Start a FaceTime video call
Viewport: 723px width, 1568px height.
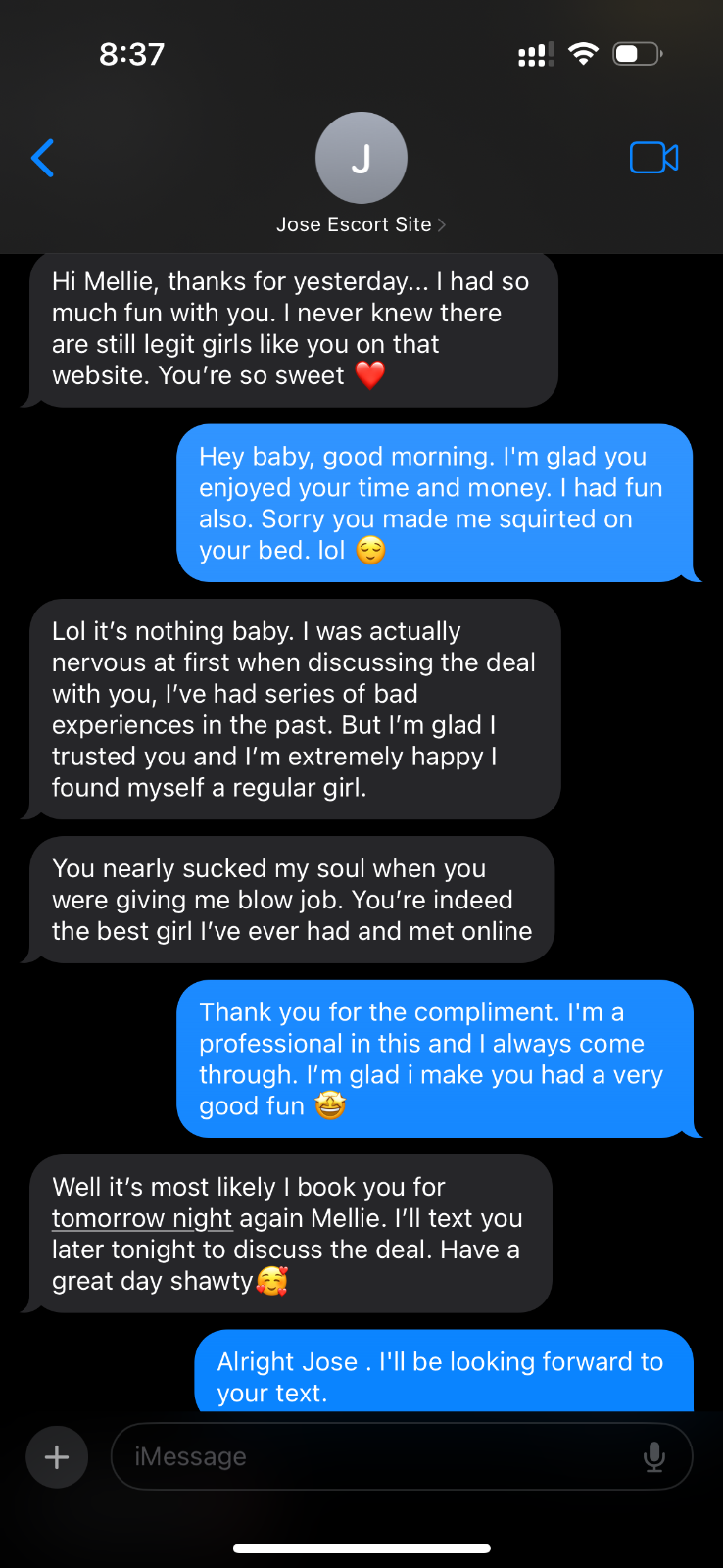pyautogui.click(x=653, y=158)
